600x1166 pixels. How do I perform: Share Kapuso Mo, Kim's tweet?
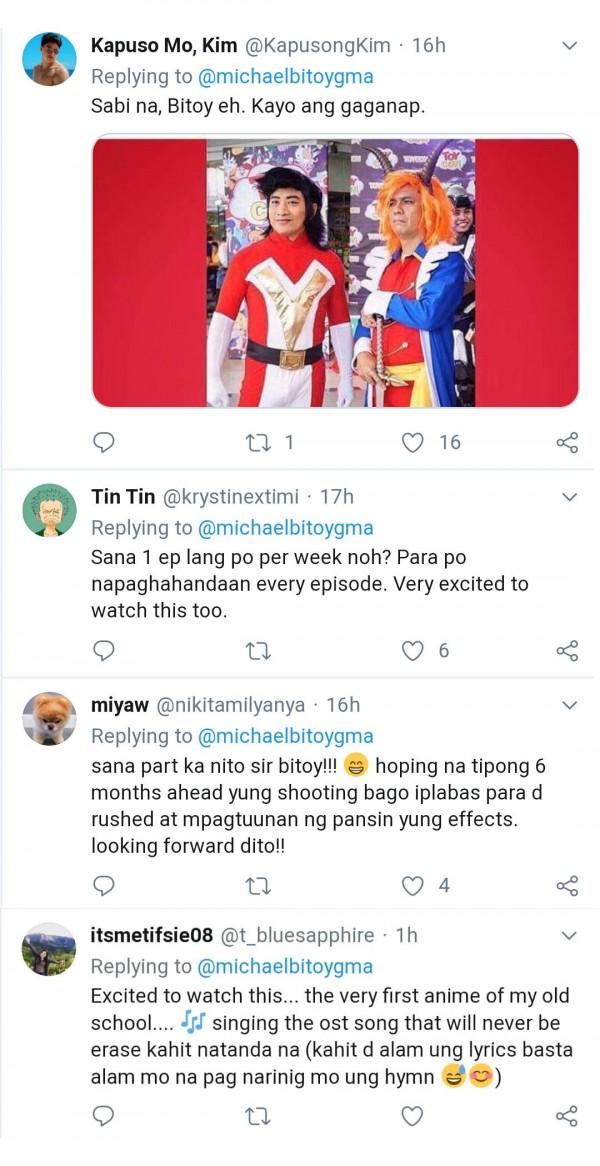[x=567, y=442]
